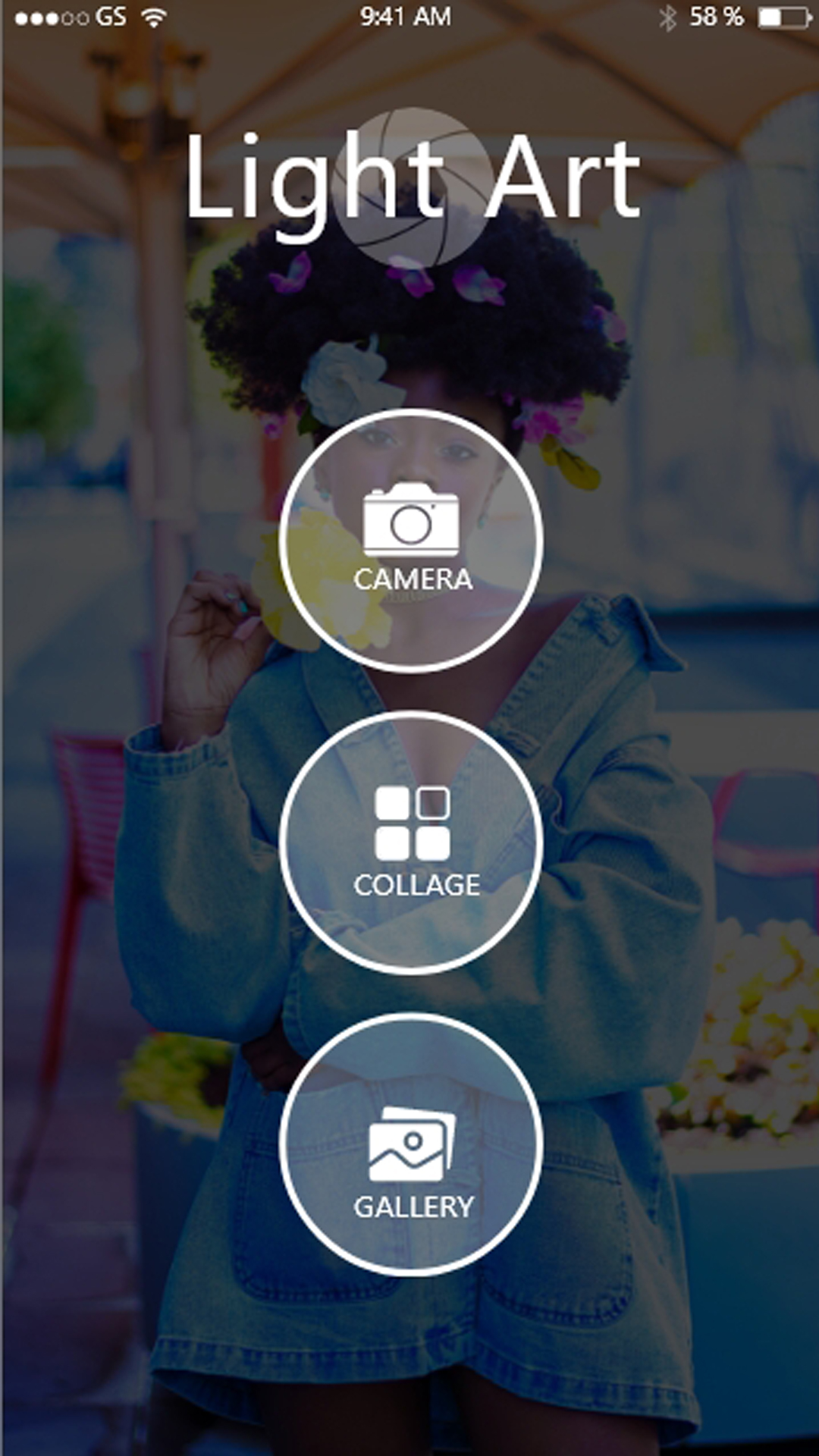The image size is (819, 1456).
Task: Open the Gallery
Action: pos(410,1145)
